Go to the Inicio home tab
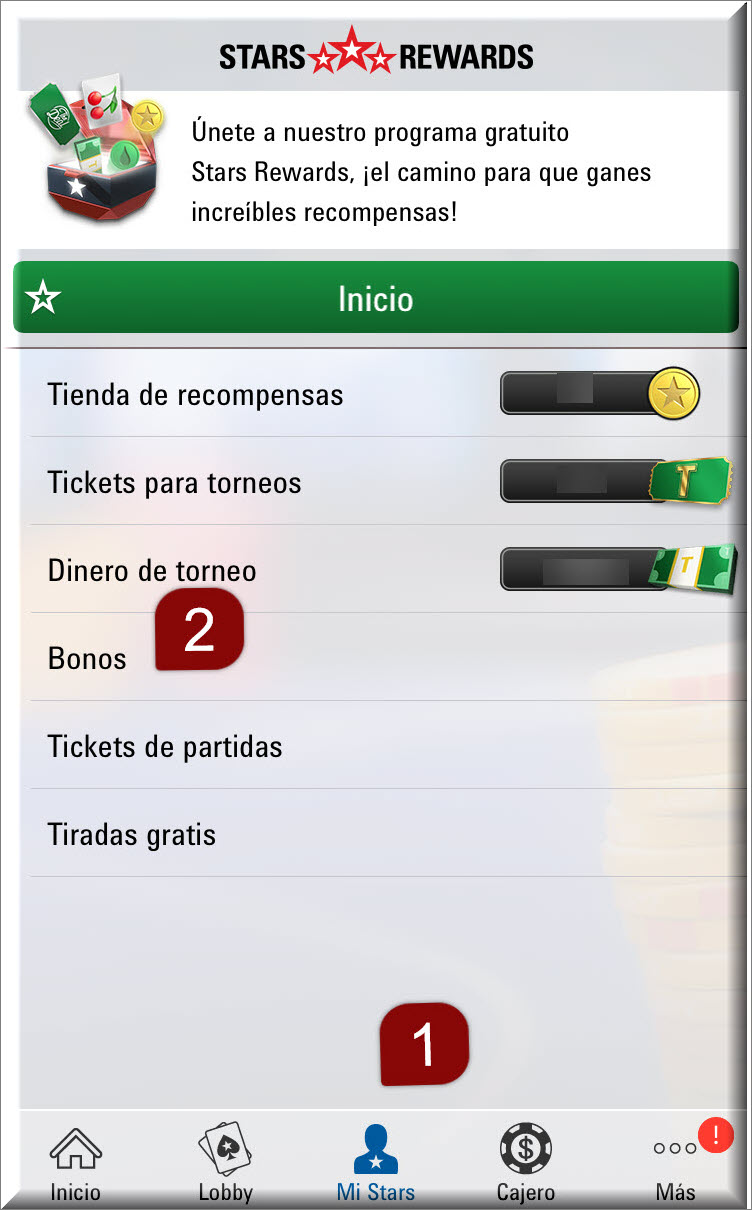The height and width of the screenshot is (1210, 752). coord(76,1162)
